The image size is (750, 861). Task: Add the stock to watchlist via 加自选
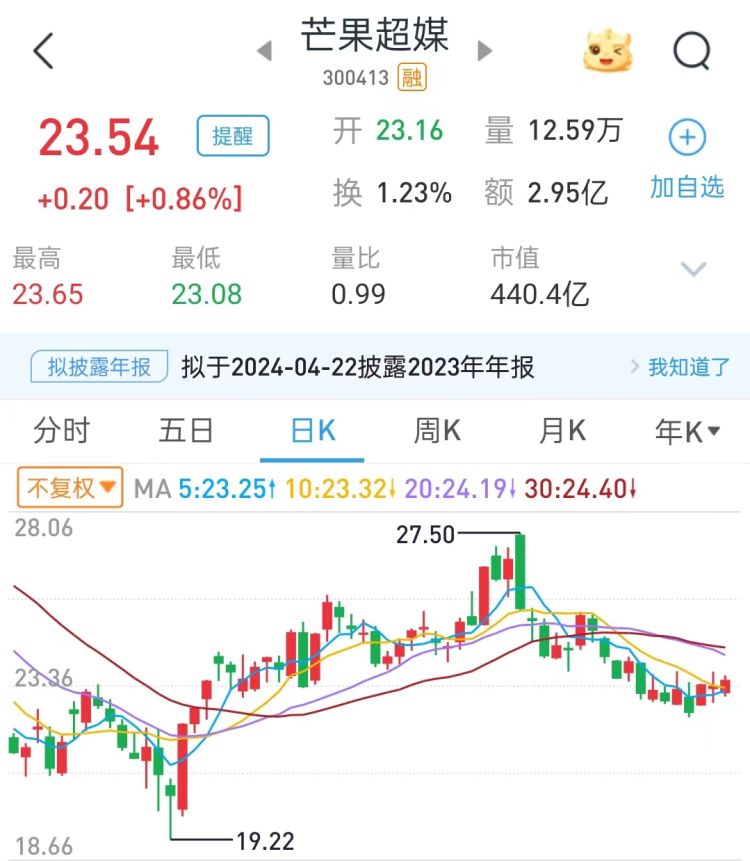tap(687, 160)
